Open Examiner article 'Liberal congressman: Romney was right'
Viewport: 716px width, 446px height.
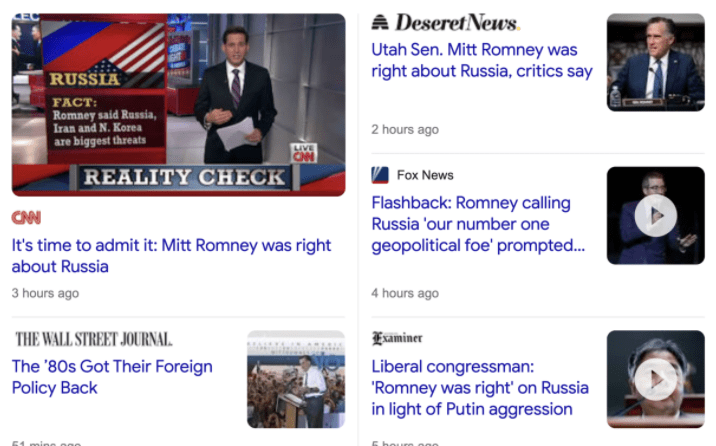pos(480,388)
